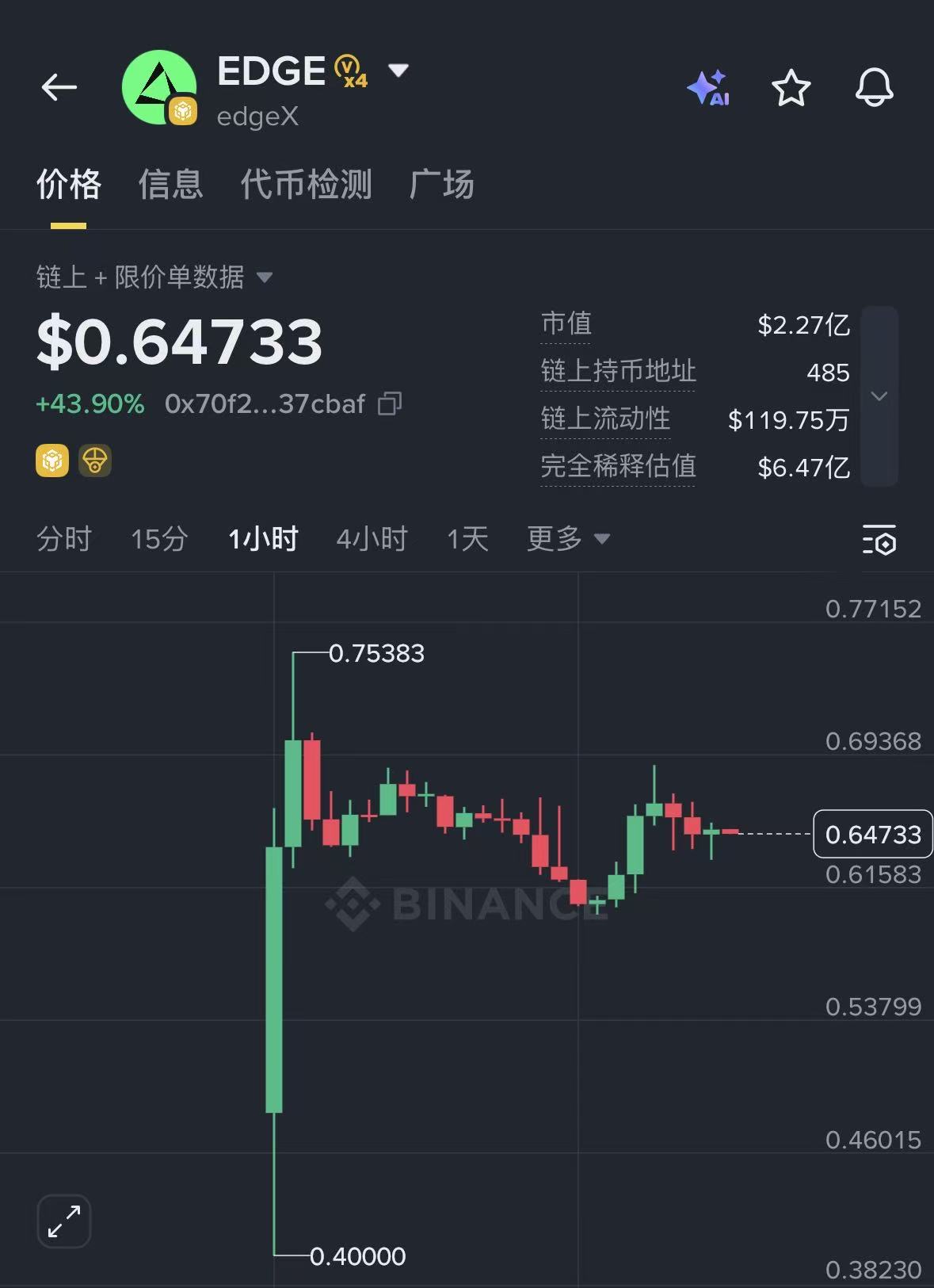Select the 4小时 chart interval
Viewport: 934px width, 1288px height.
372,539
